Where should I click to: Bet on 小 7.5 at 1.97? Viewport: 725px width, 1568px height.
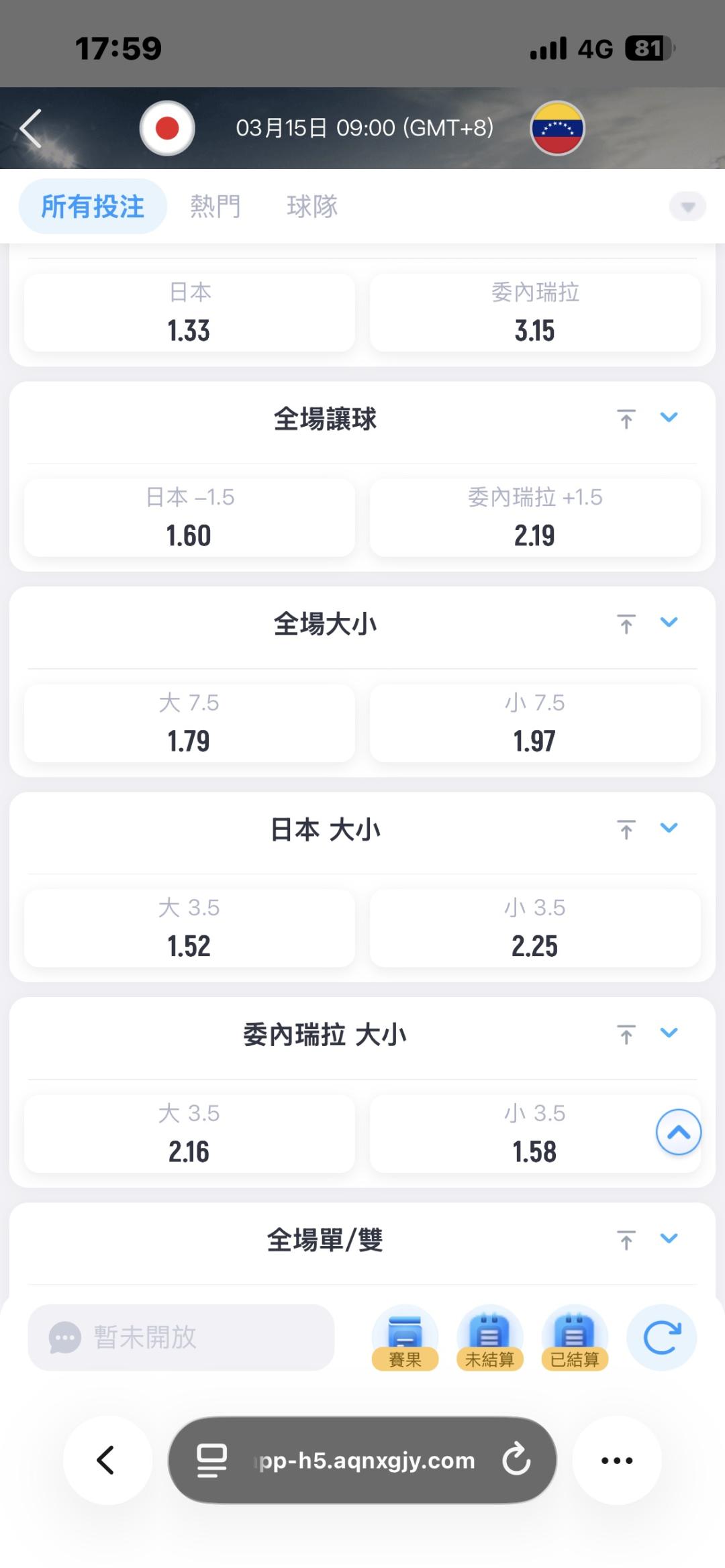pos(535,723)
